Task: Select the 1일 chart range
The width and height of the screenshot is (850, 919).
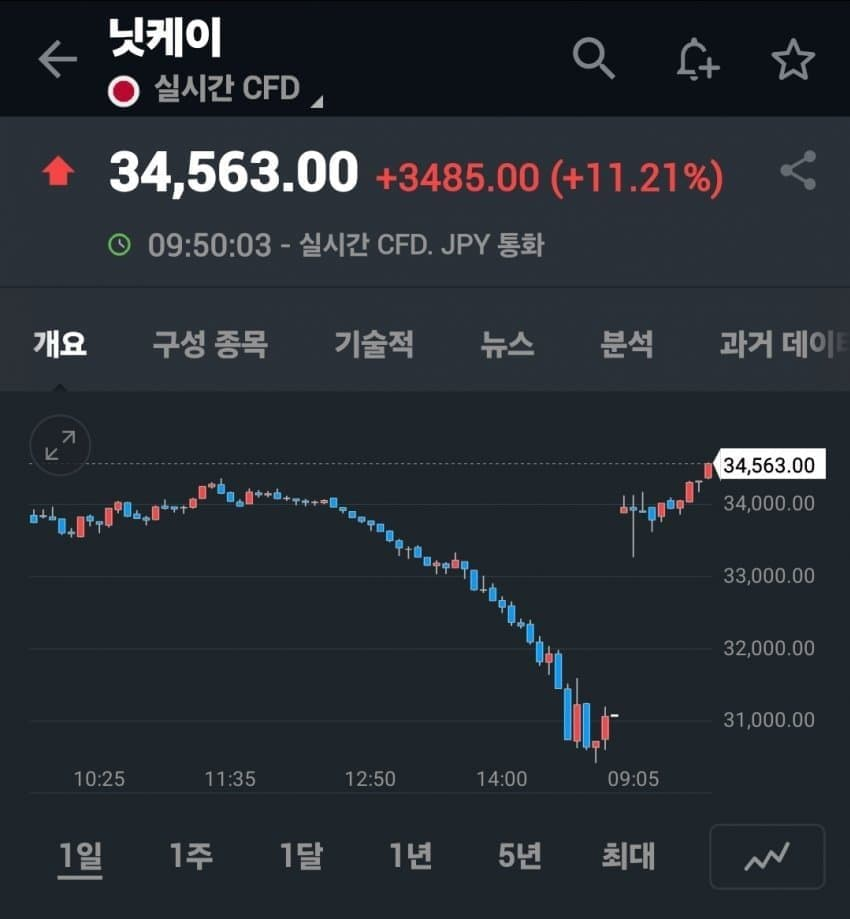Action: tap(81, 856)
